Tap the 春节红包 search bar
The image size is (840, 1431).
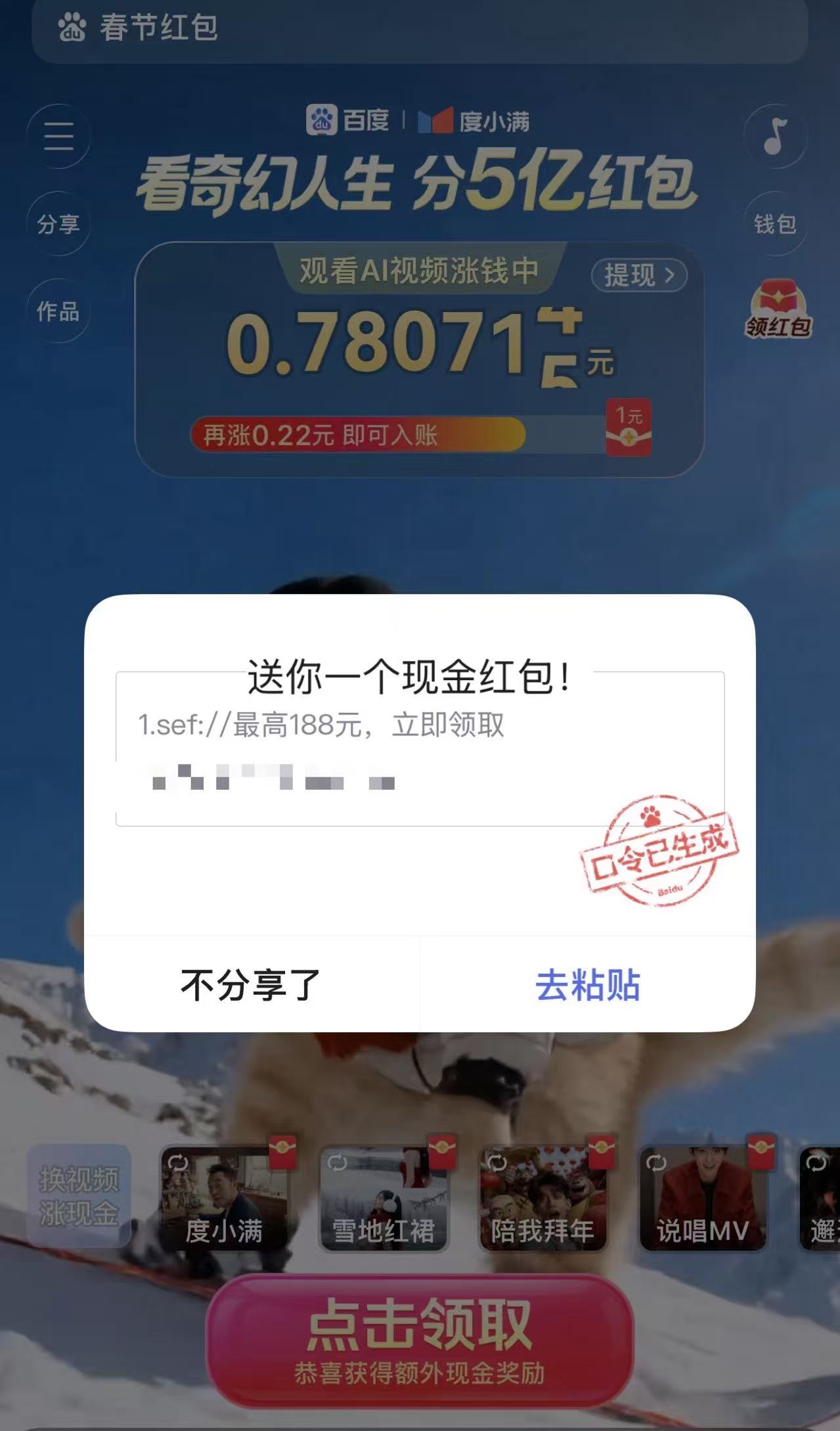tap(419, 28)
